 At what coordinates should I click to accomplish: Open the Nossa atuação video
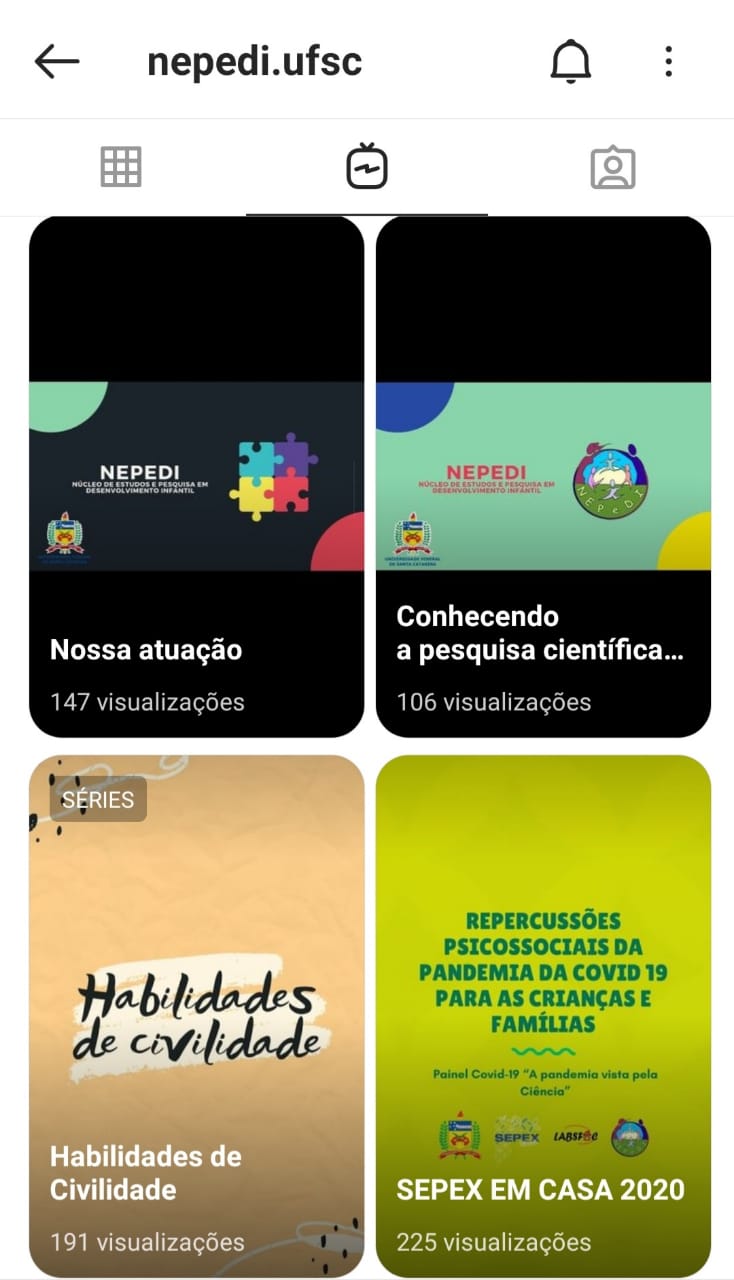tap(197, 477)
